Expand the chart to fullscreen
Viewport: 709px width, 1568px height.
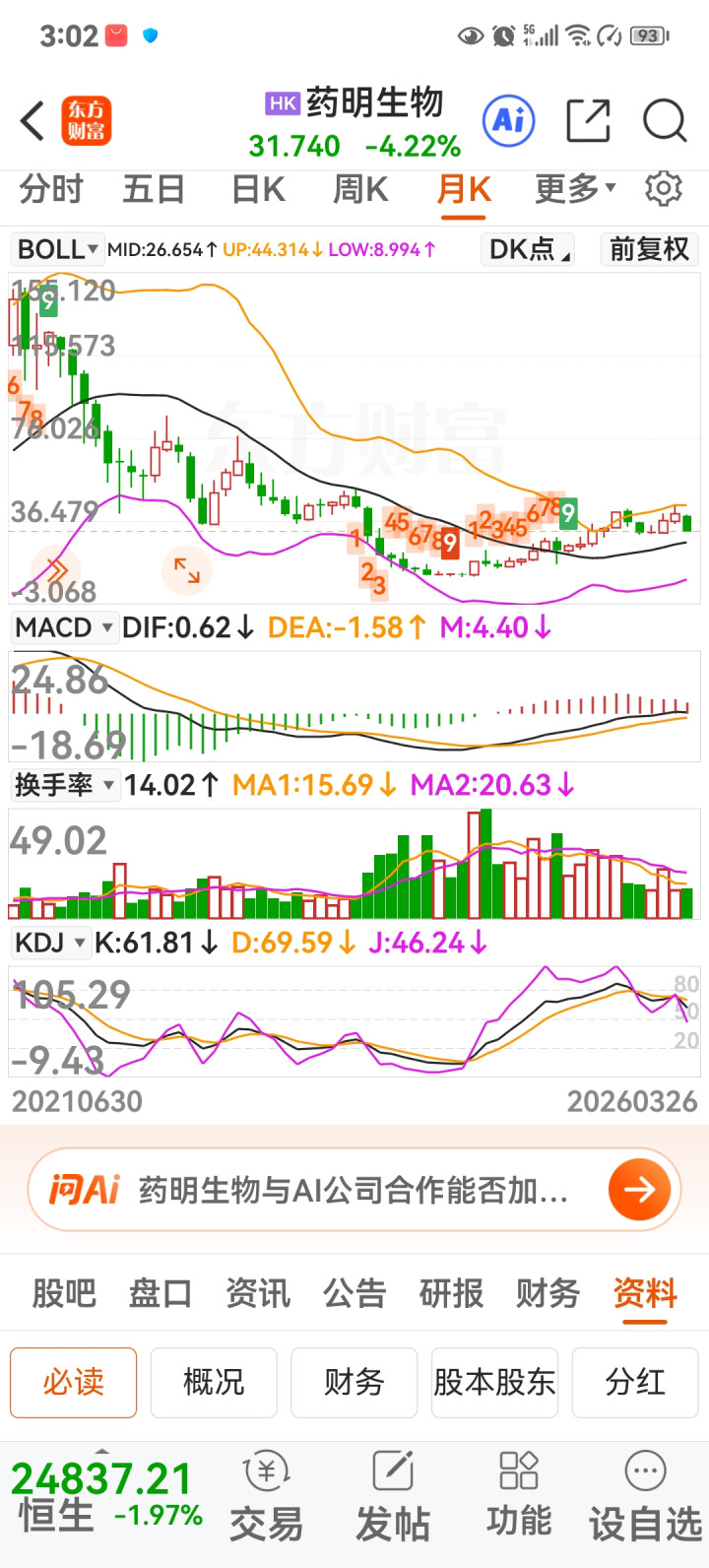click(x=187, y=569)
